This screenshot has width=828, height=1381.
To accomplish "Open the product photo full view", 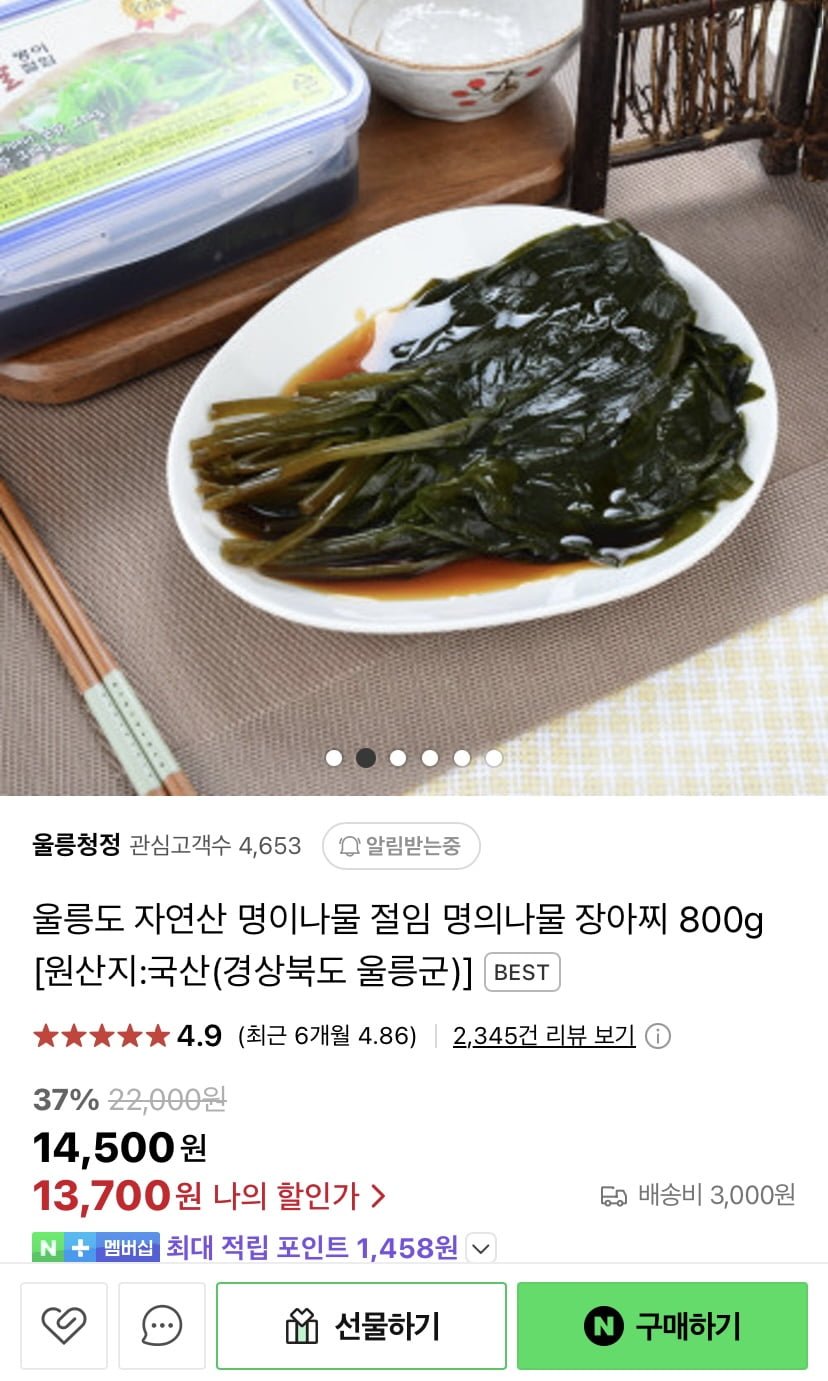I will [x=414, y=398].
